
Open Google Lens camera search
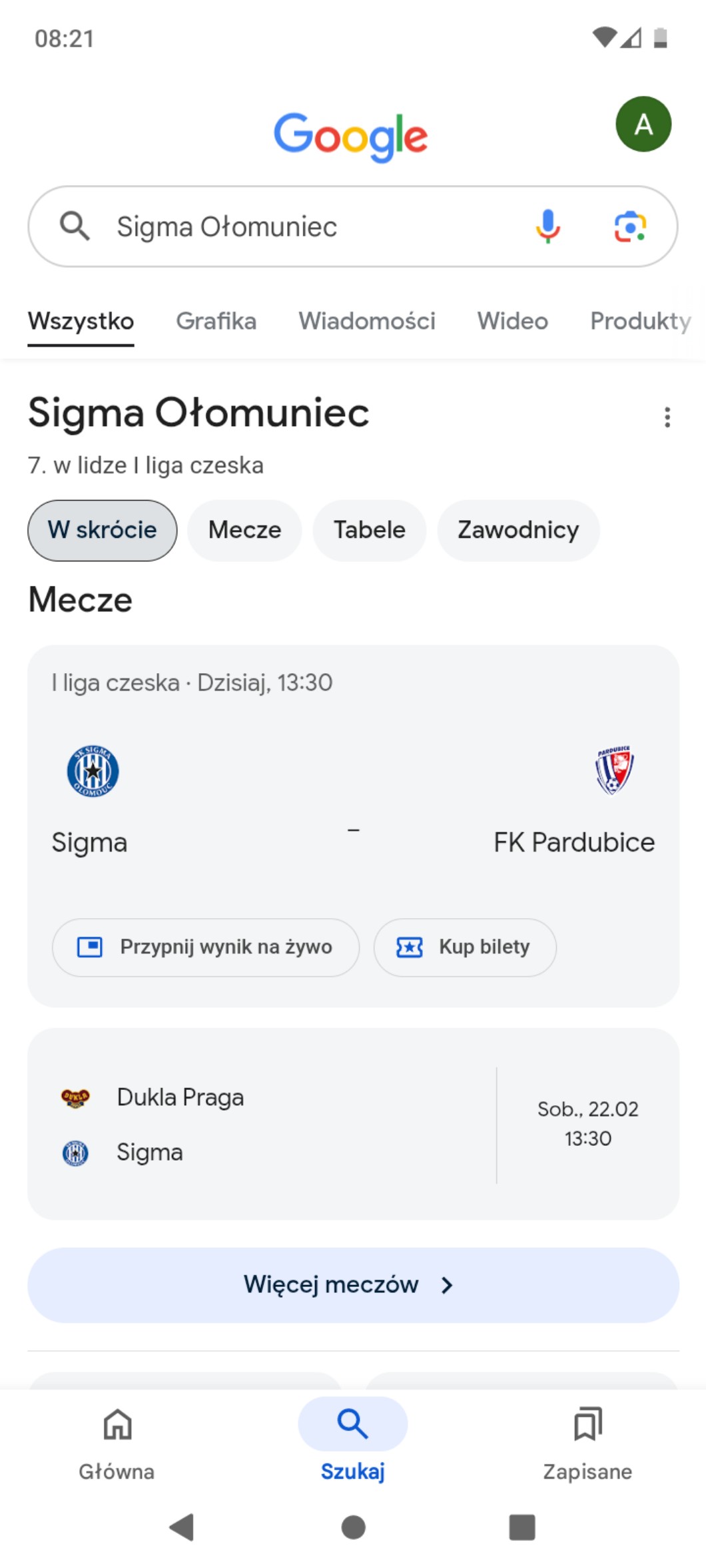(629, 226)
